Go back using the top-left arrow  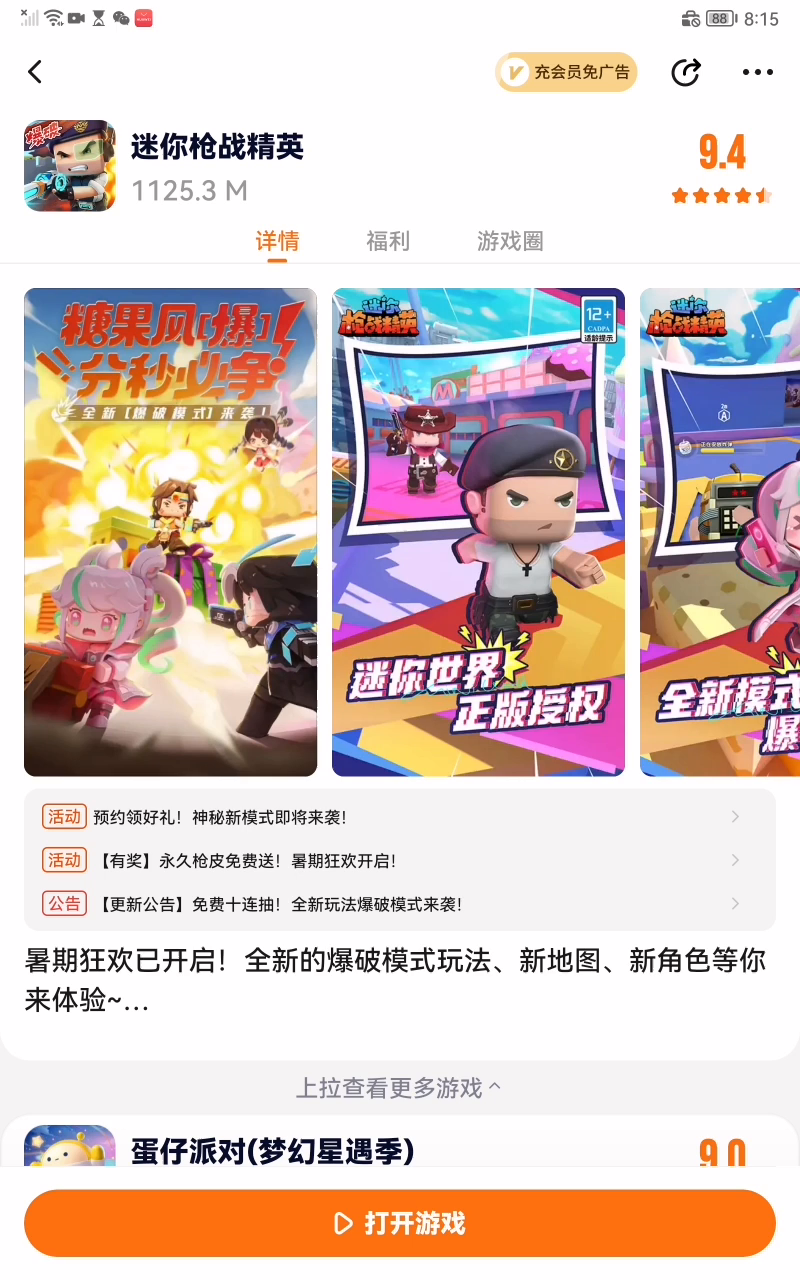pos(35,72)
